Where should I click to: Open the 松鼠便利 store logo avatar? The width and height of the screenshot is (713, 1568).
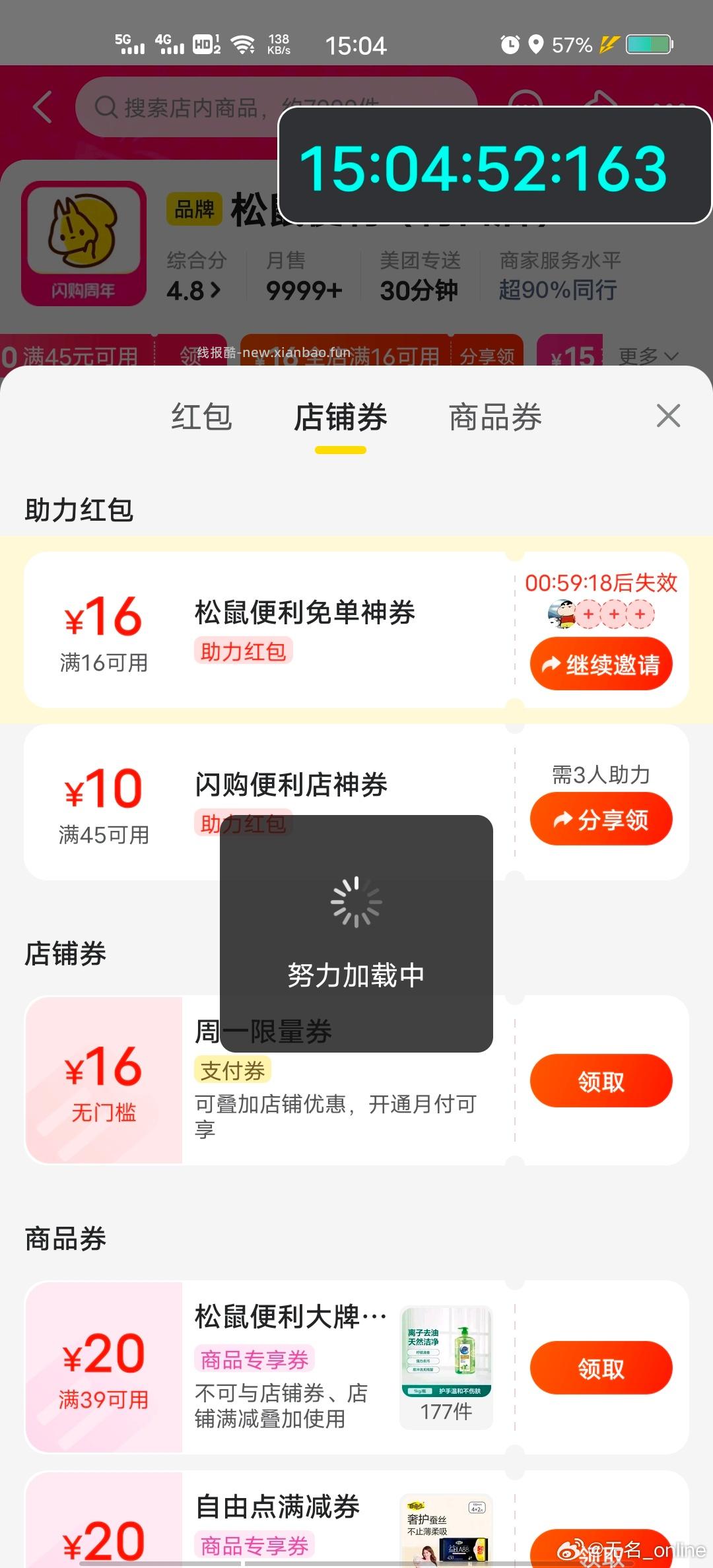click(85, 245)
